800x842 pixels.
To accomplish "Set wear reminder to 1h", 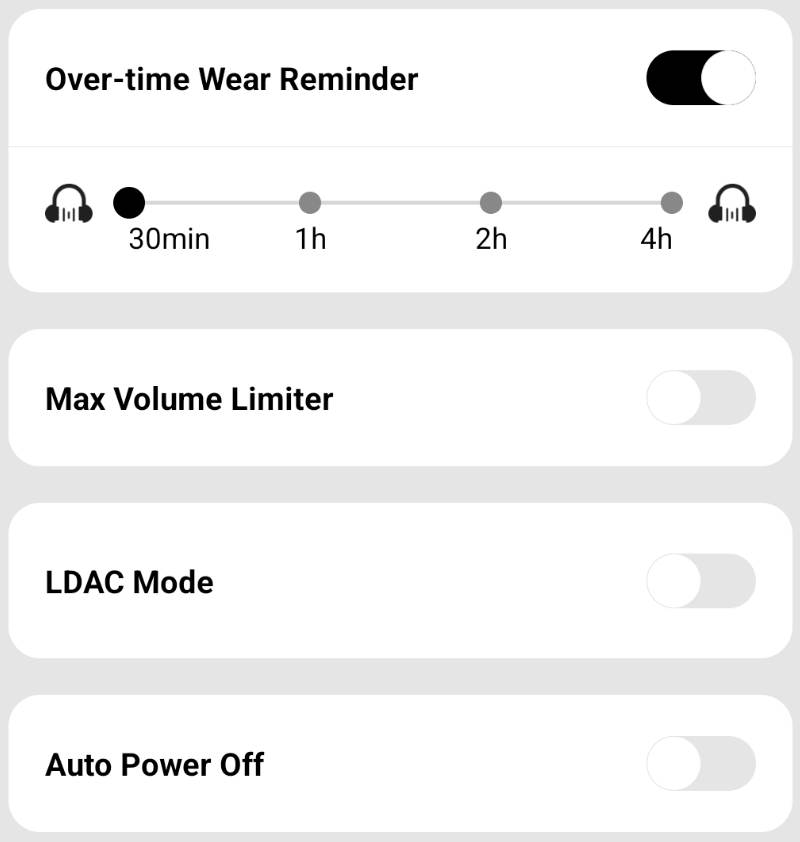I will (310, 203).
